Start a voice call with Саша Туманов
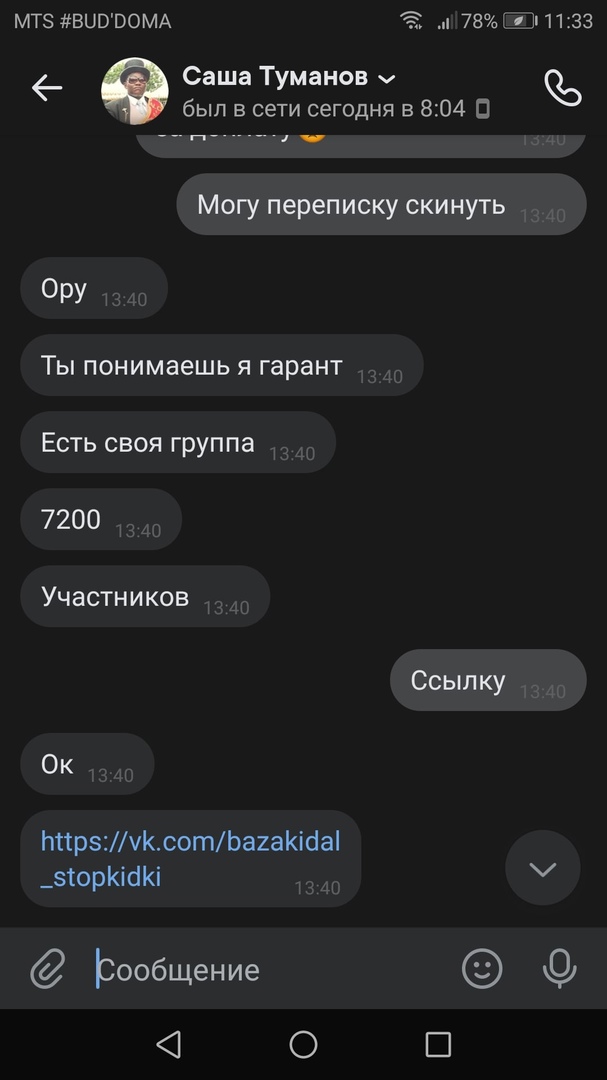607x1080 pixels. tap(562, 89)
